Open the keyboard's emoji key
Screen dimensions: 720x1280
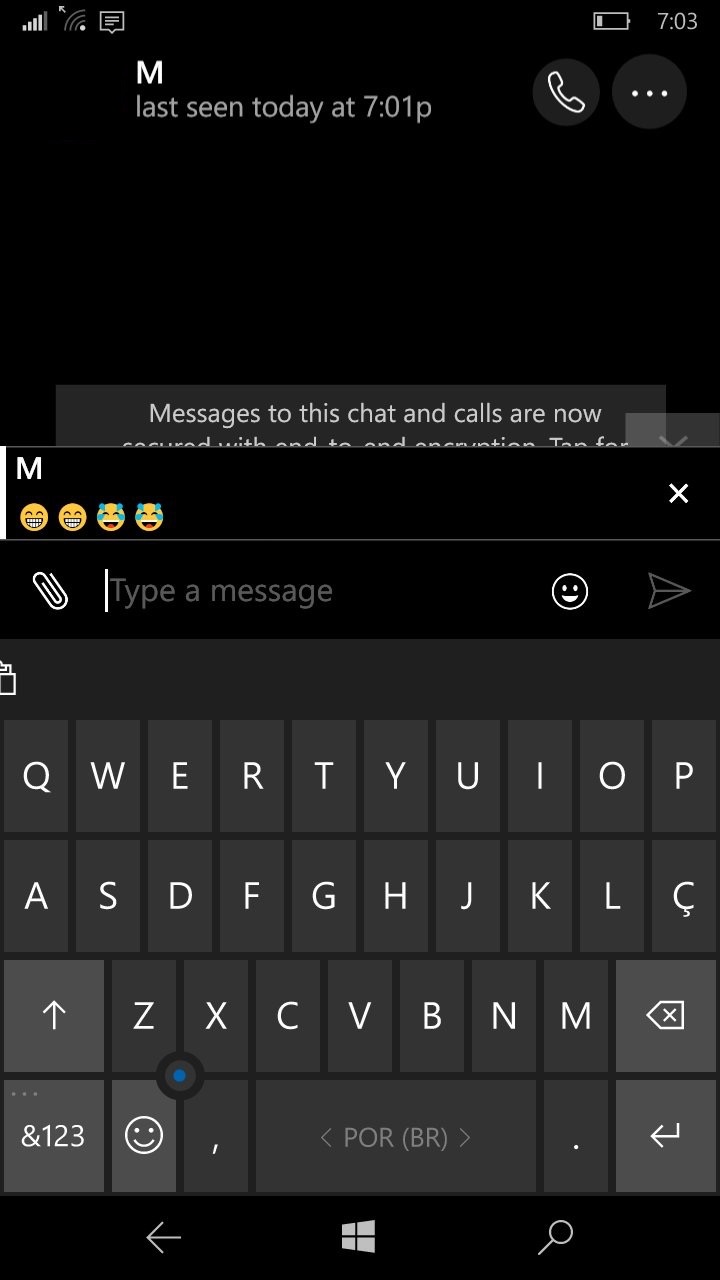tap(144, 1136)
